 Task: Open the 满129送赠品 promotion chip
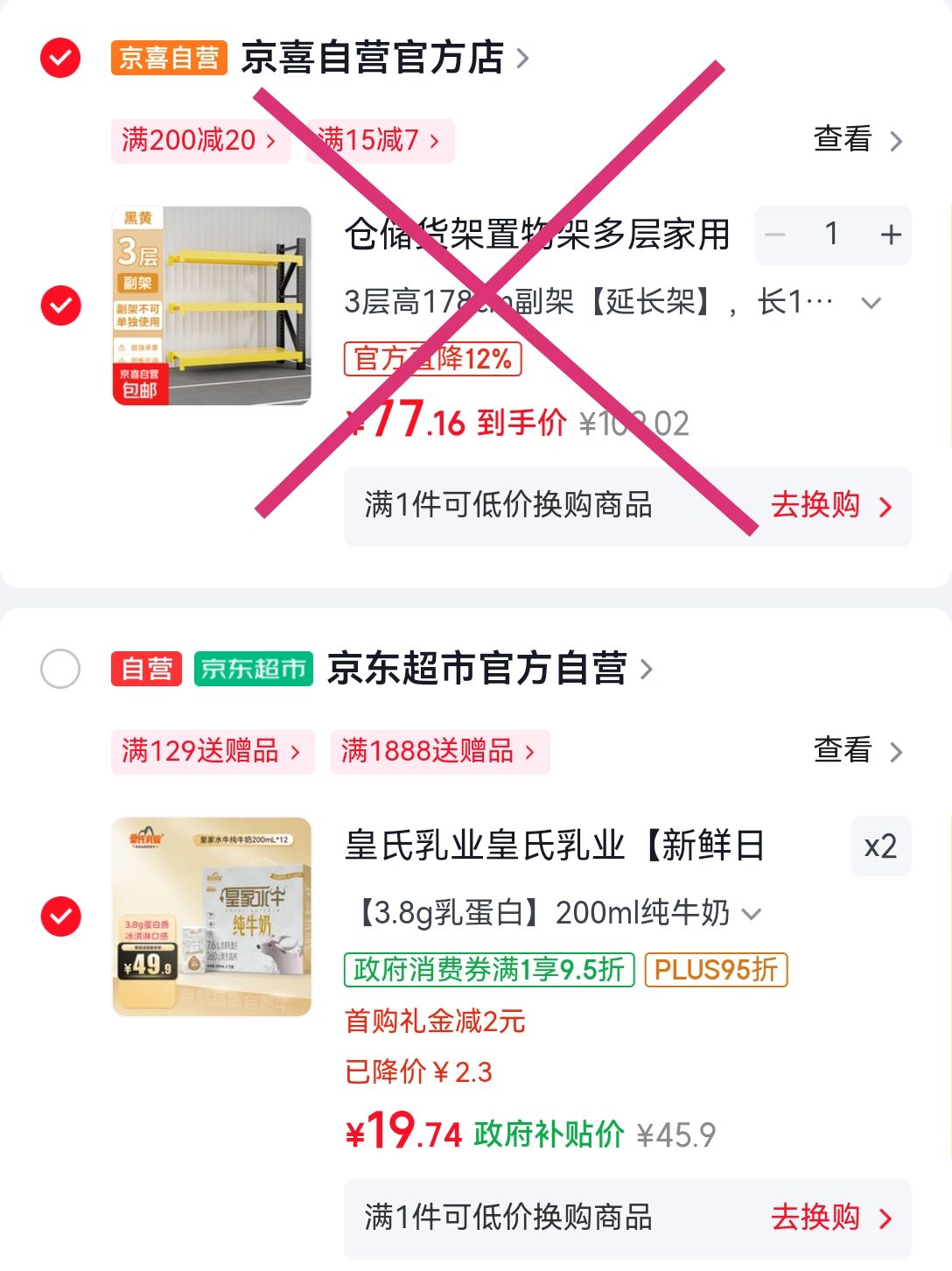tap(213, 751)
